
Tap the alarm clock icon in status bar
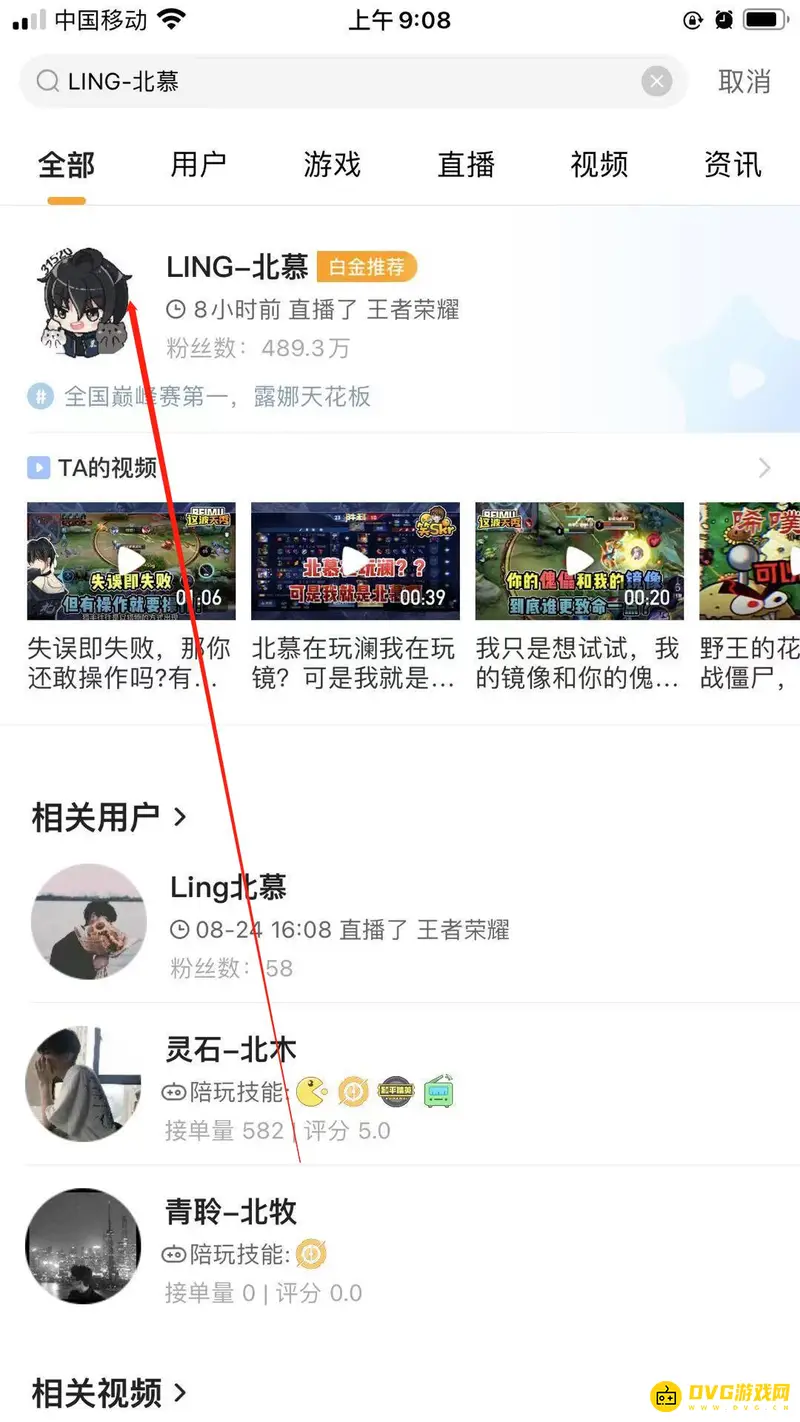[x=722, y=19]
